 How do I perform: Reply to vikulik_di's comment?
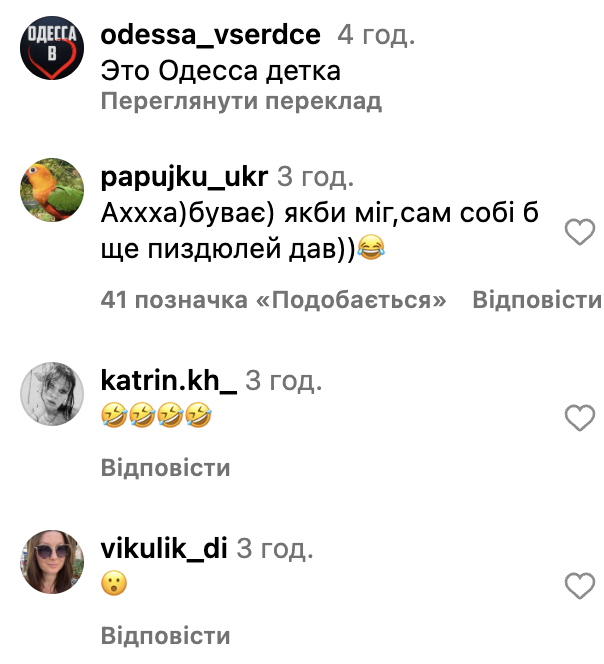pyautogui.click(x=166, y=635)
